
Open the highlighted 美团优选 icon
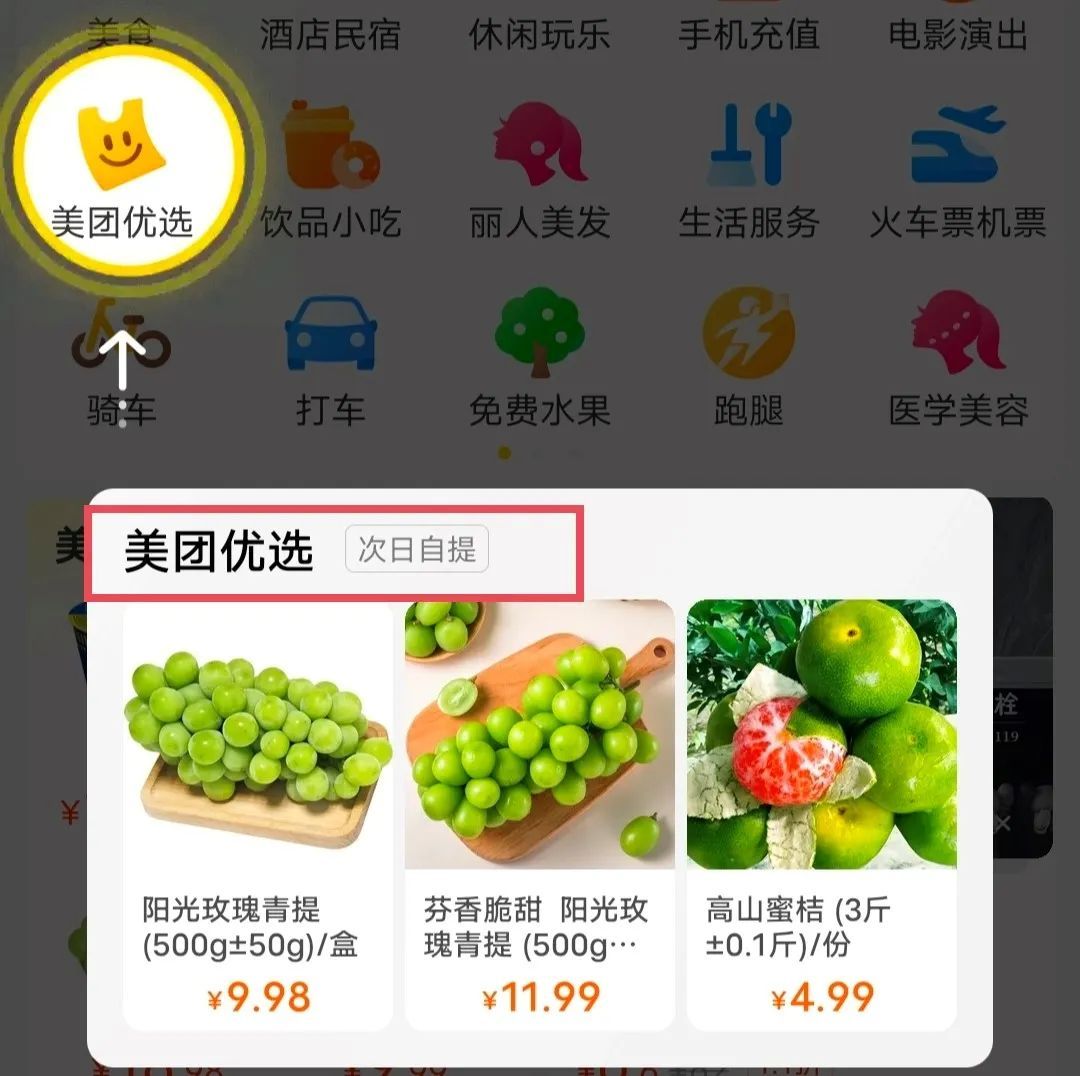pos(122,165)
